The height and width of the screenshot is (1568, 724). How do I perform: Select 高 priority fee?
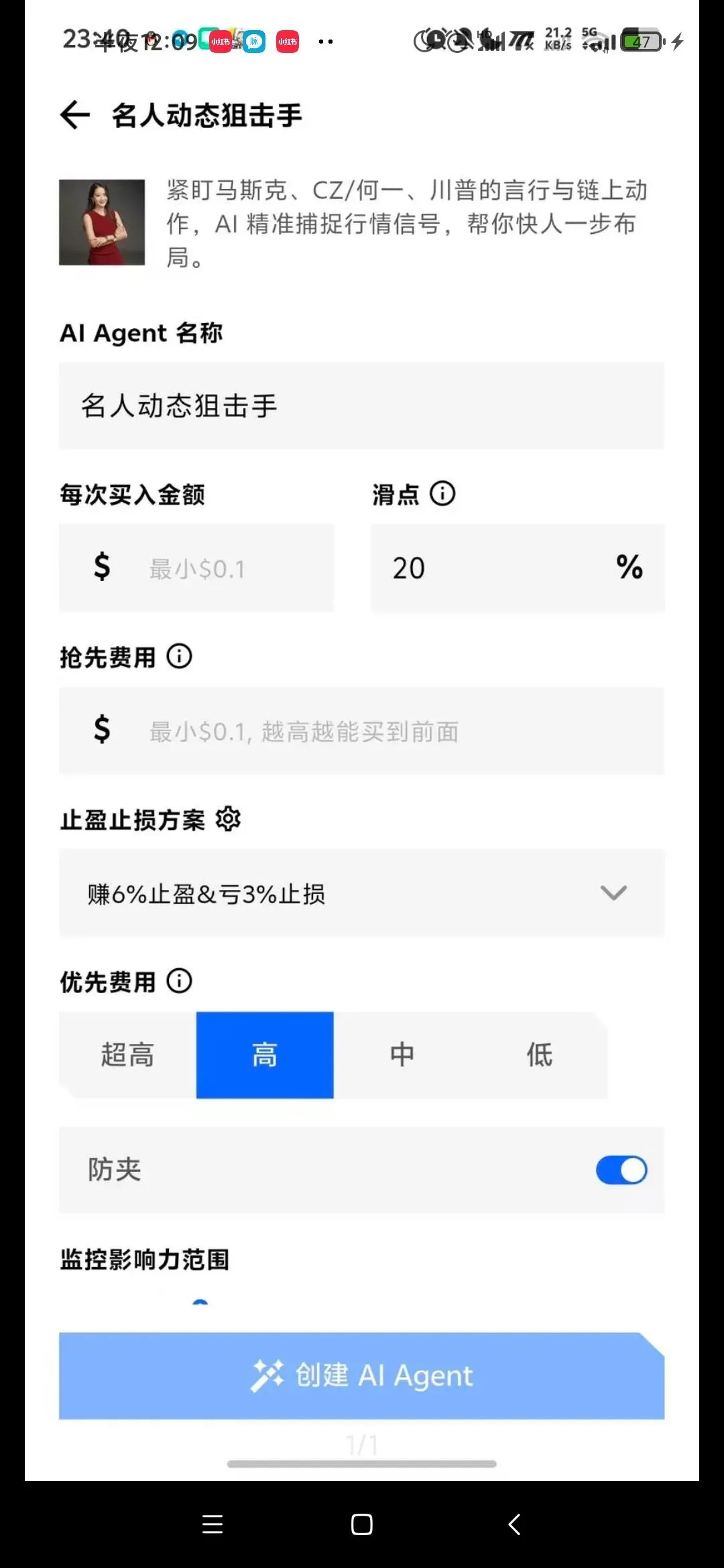point(265,1055)
